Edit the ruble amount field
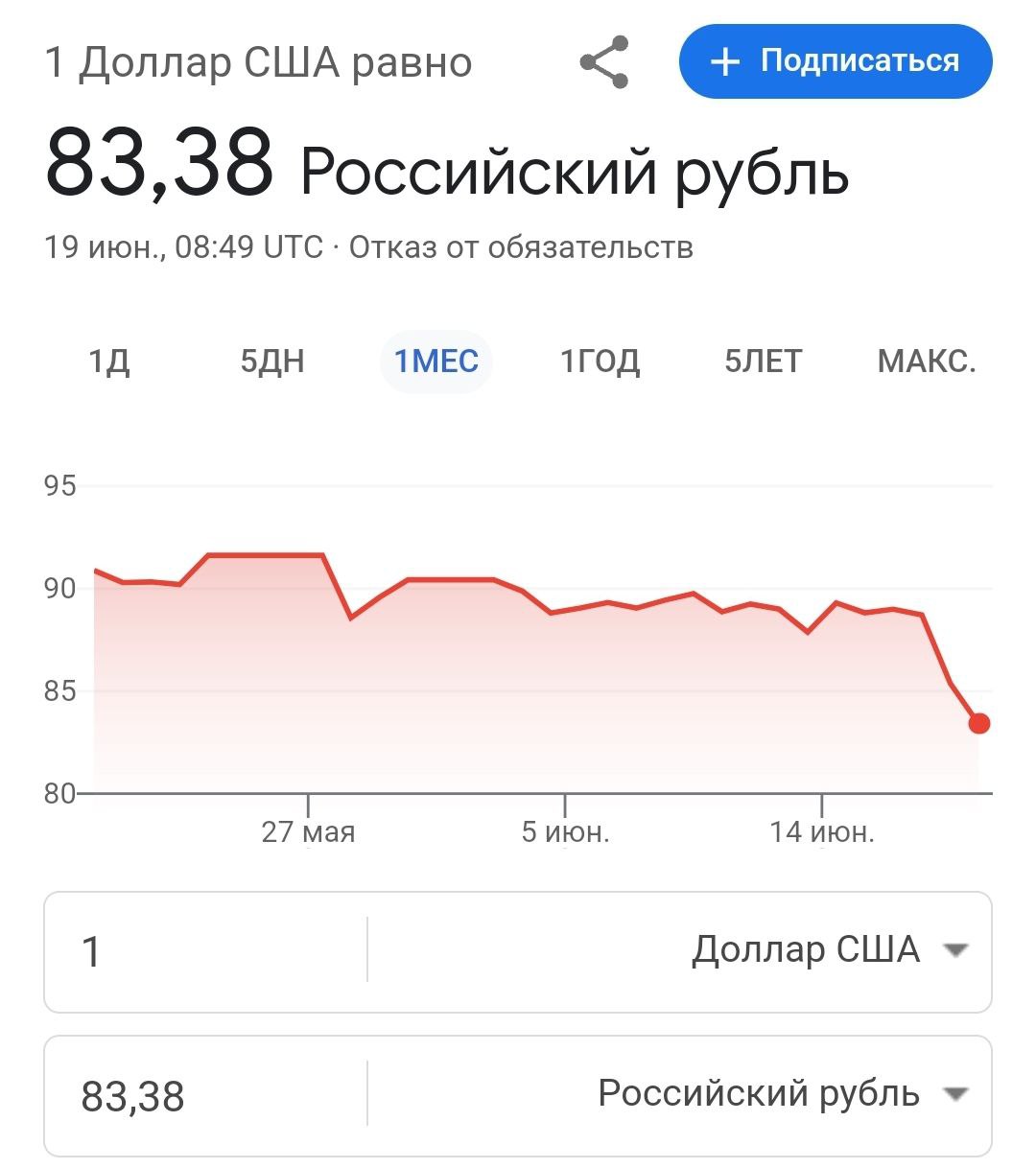This screenshot has width=1036, height=1168. click(x=206, y=1095)
